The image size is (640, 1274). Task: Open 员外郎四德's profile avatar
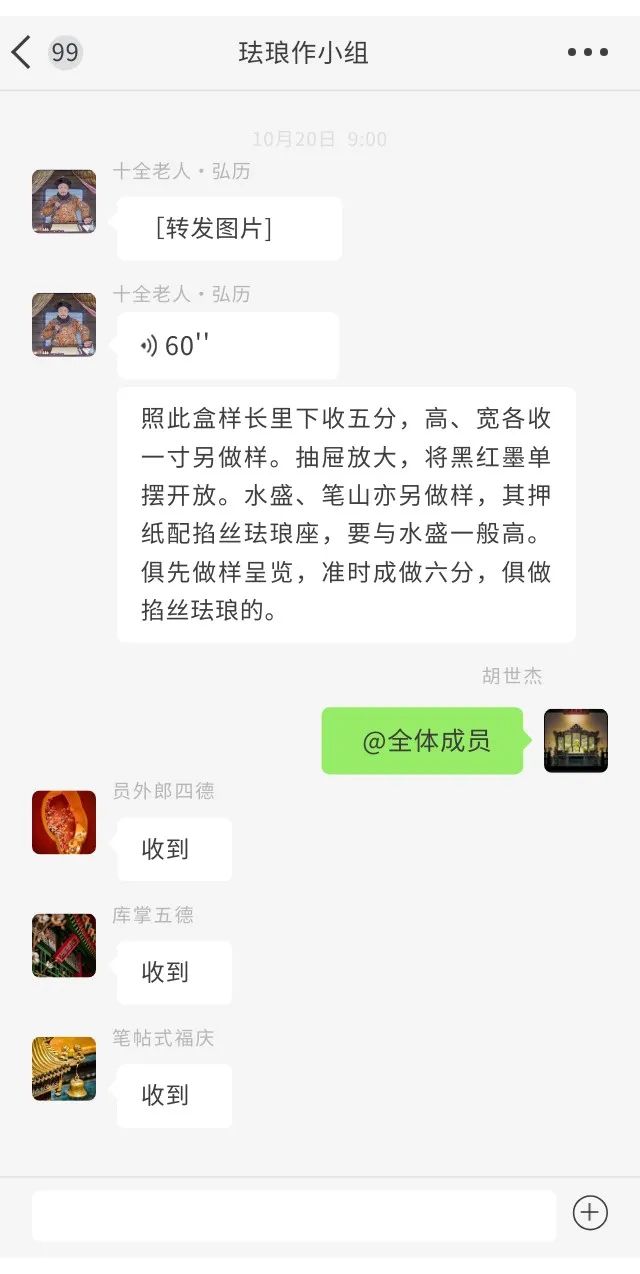click(64, 822)
